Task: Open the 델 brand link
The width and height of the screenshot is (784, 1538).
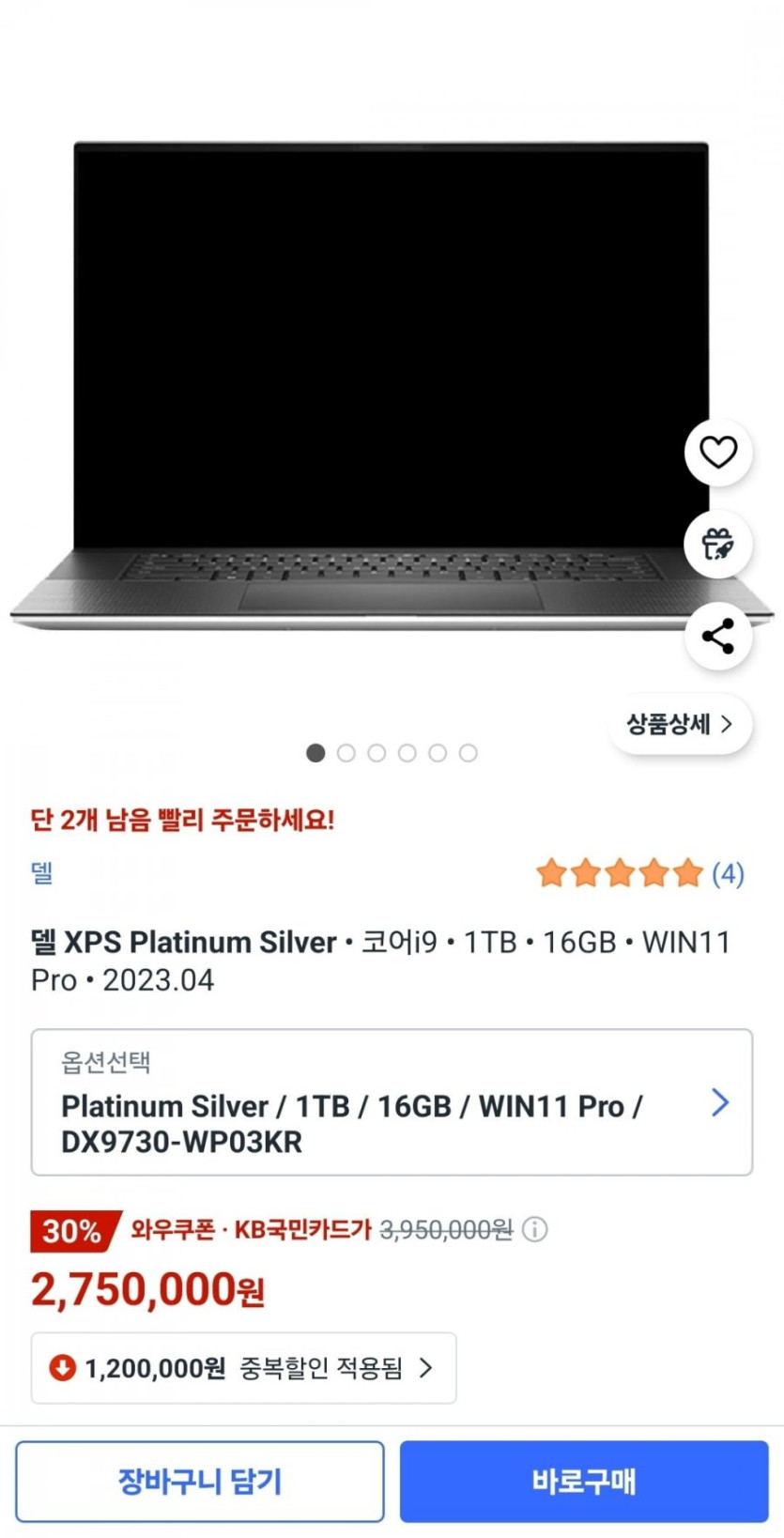Action: [x=42, y=873]
